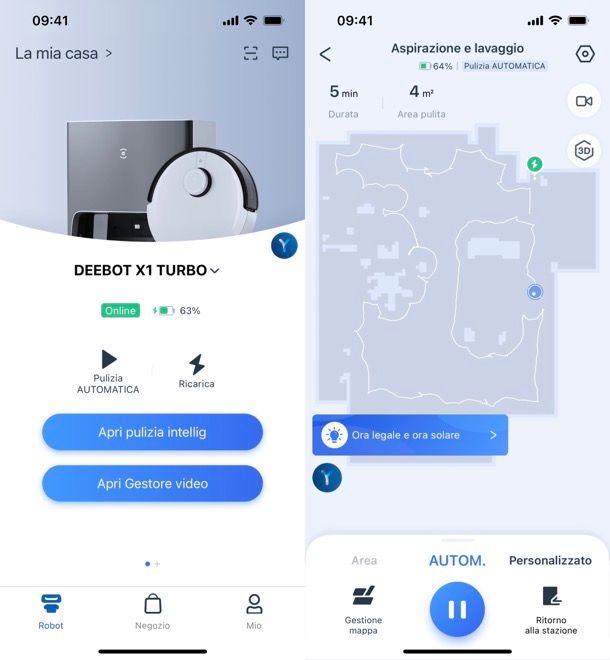Switch to the 3D map view

[584, 151]
